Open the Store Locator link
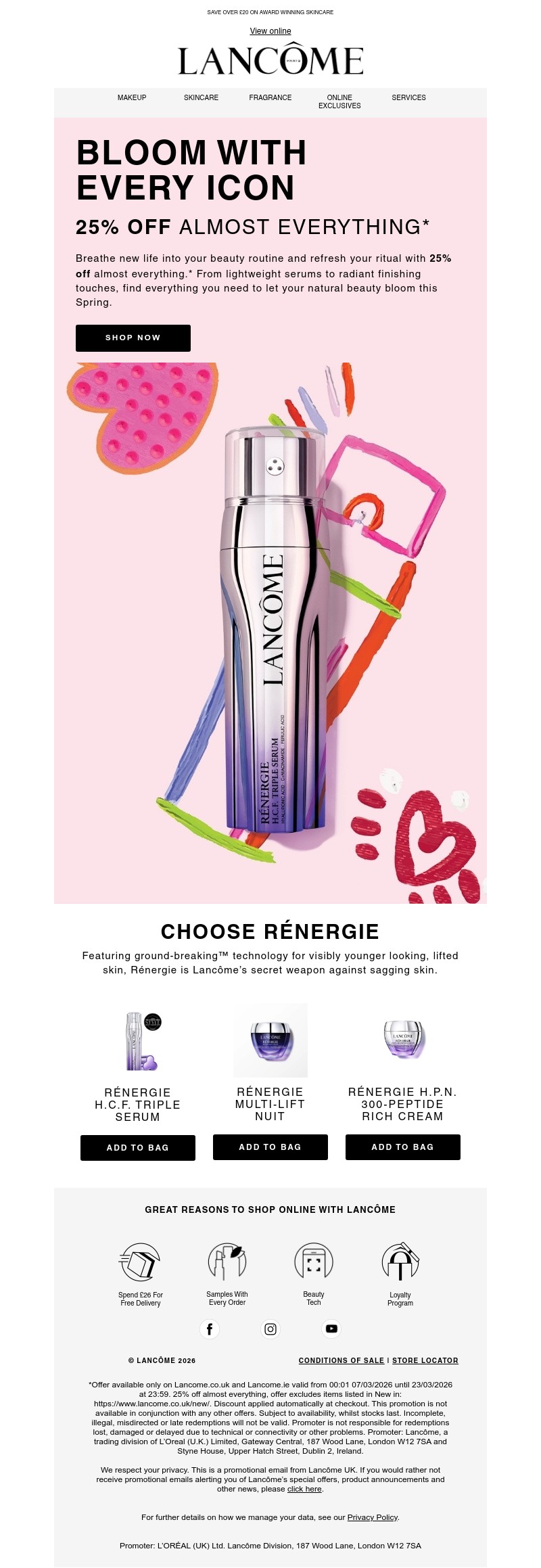541x1568 pixels. [425, 1360]
